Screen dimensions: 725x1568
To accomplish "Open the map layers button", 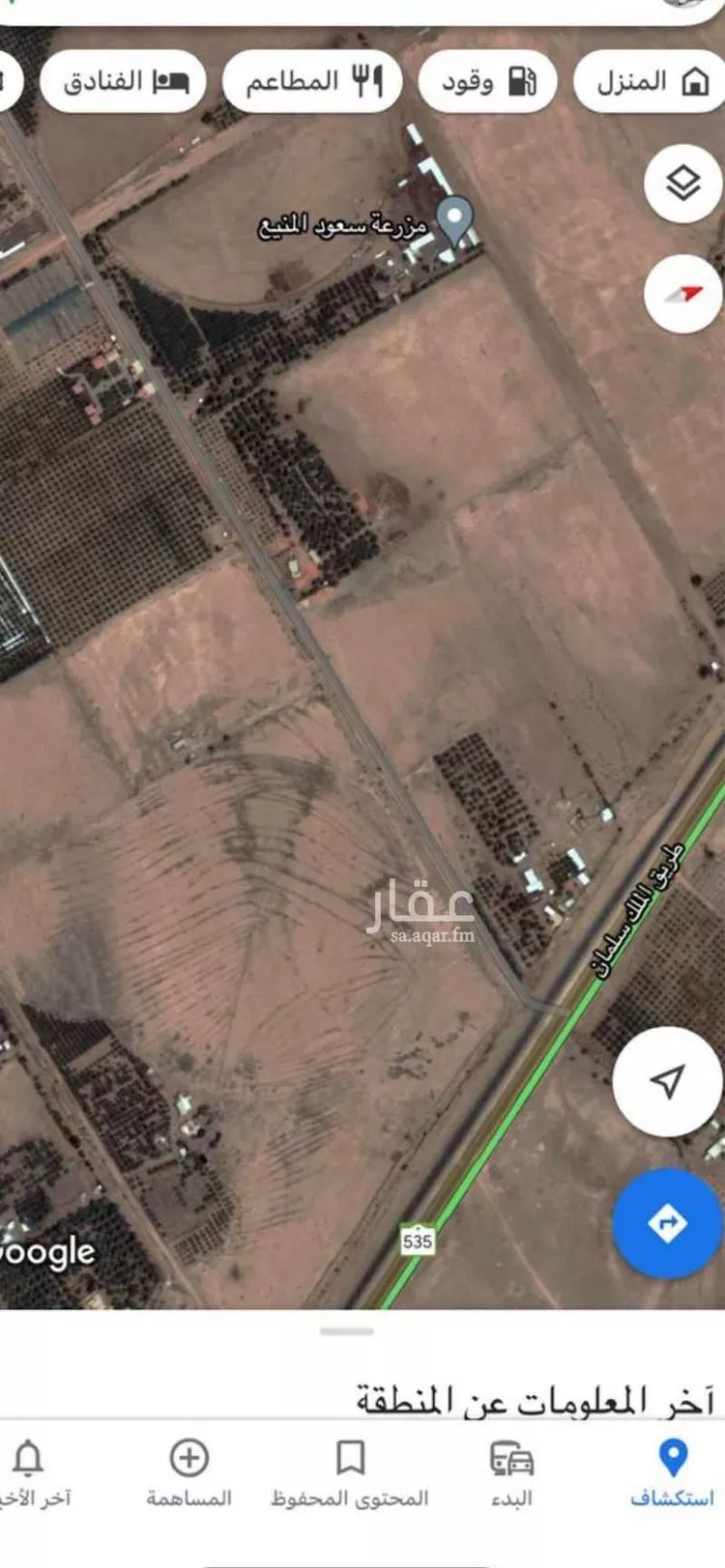I will 682,184.
